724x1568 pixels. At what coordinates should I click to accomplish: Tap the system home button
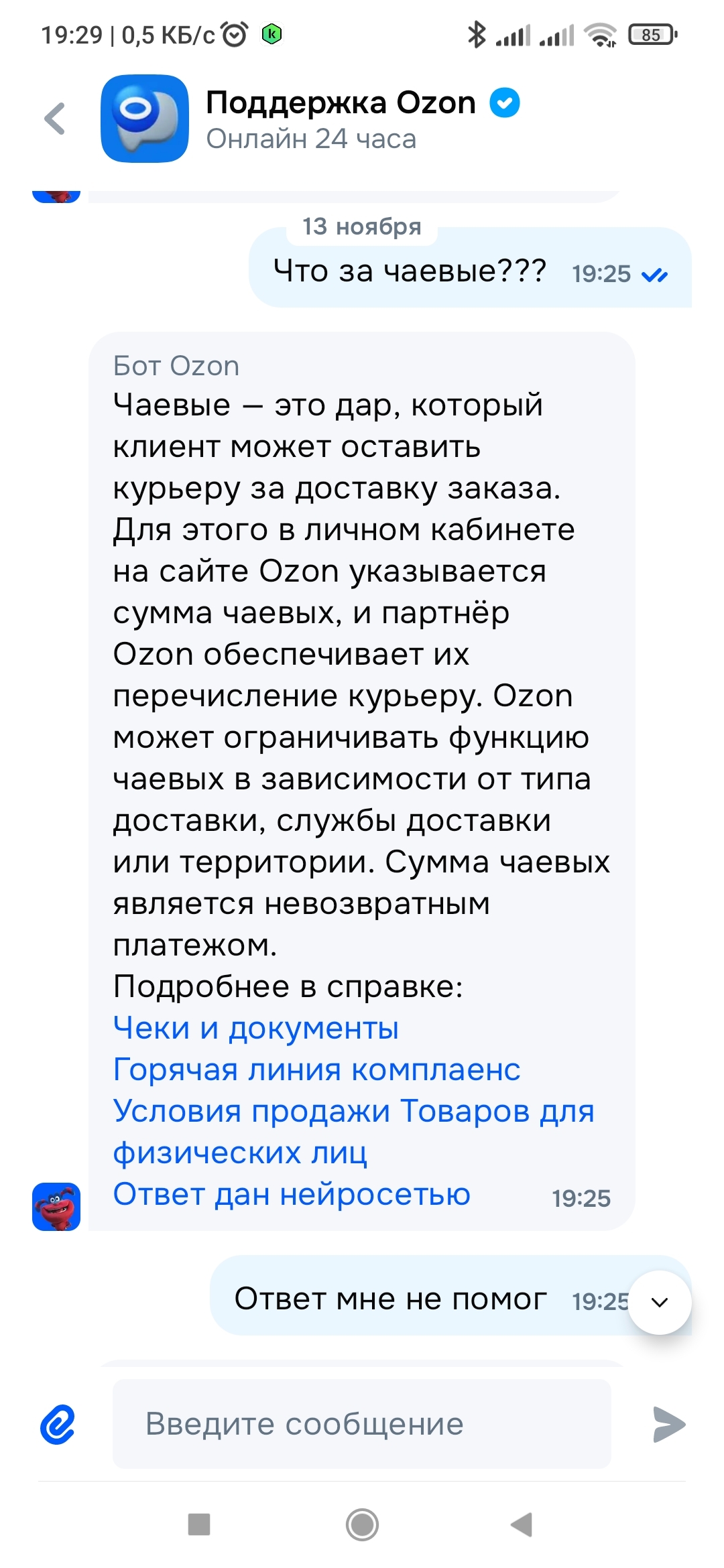[x=362, y=1524]
